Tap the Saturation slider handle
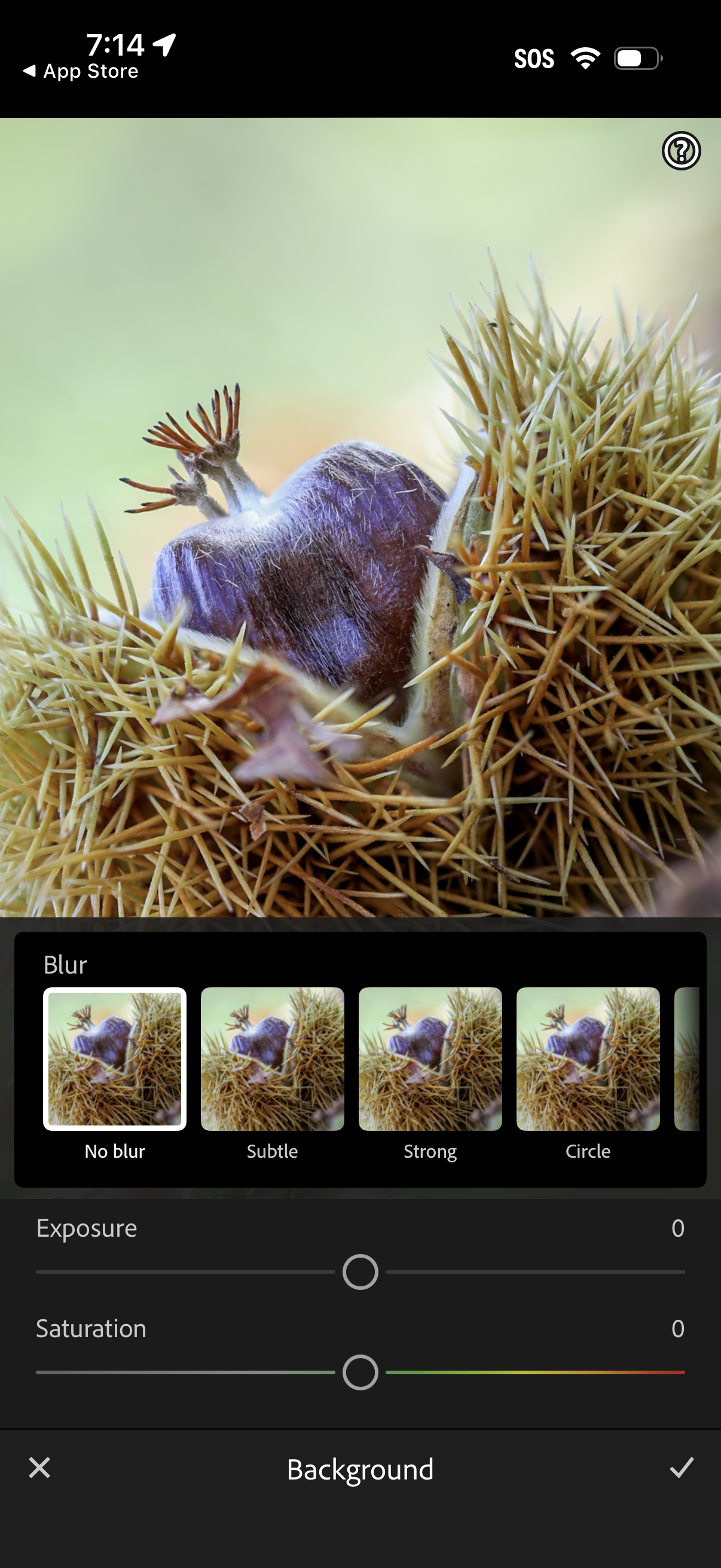721x1568 pixels. point(360,1371)
